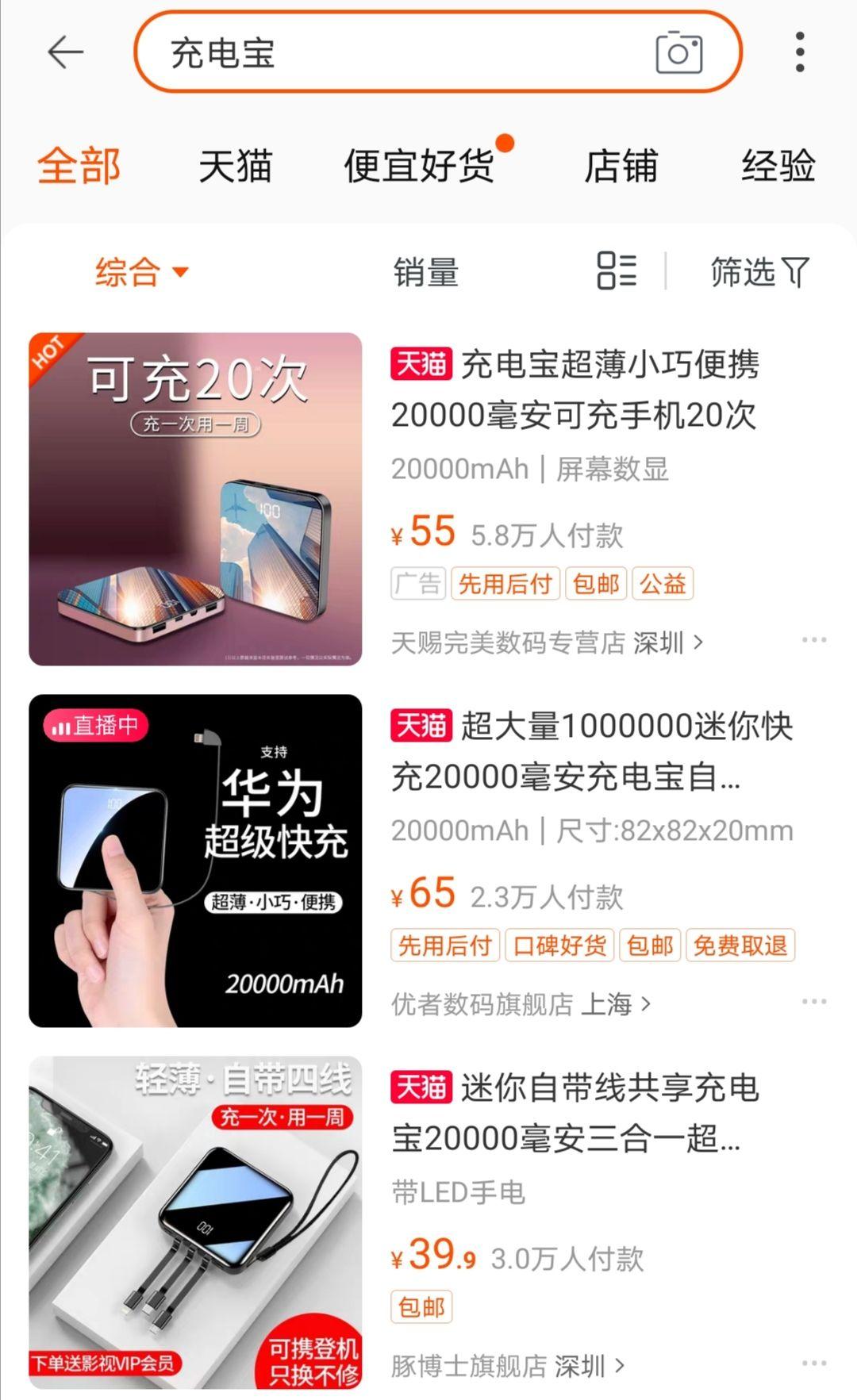Open more options for the ¥65 item
Image resolution: width=857 pixels, height=1400 pixels.
pyautogui.click(x=814, y=1002)
